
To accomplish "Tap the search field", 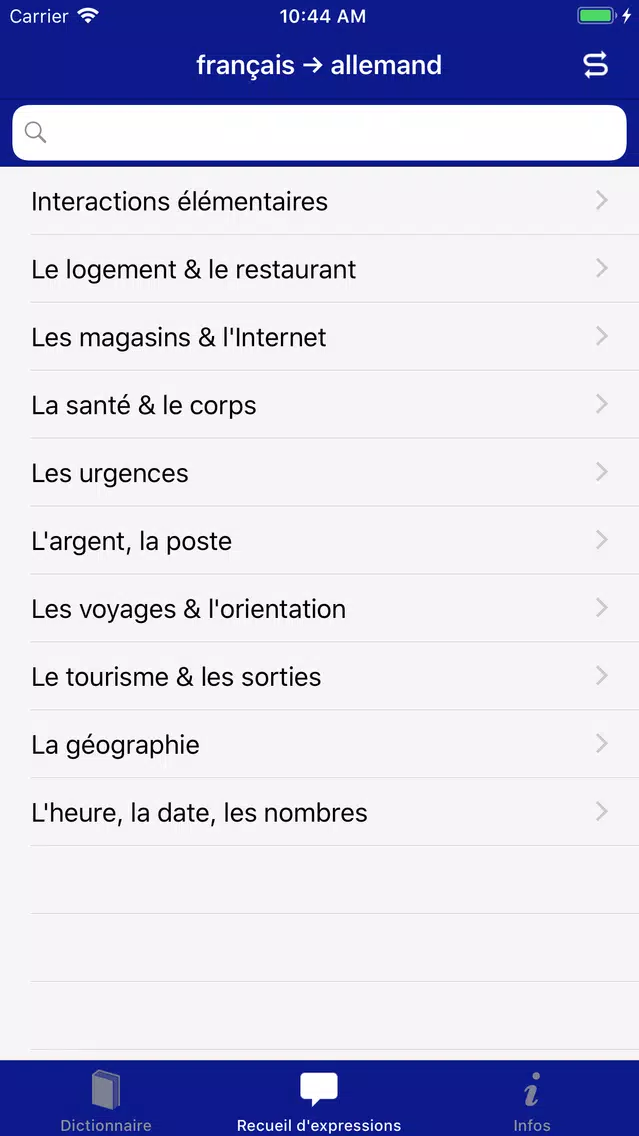I will tap(320, 133).
